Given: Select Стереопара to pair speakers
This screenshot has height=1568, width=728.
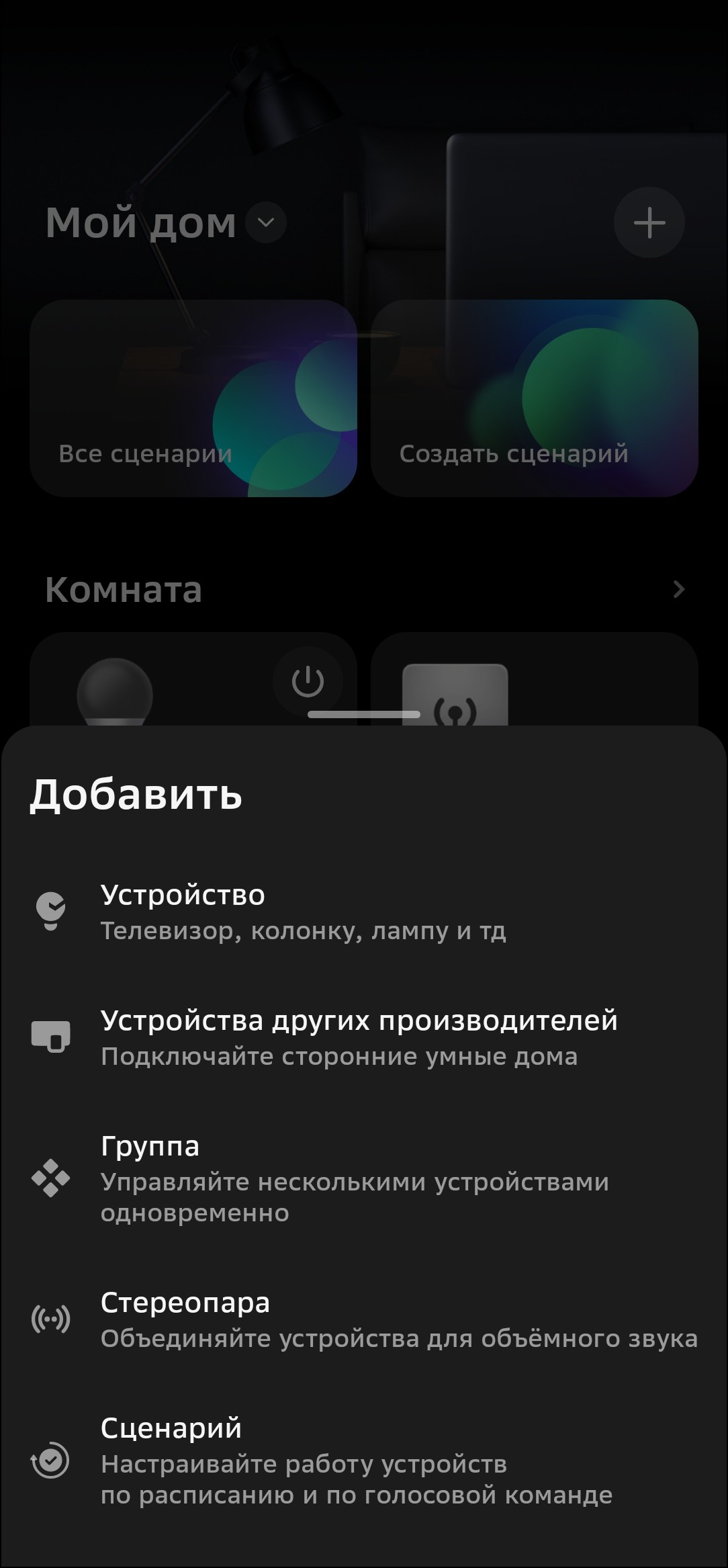Looking at the screenshot, I should click(398, 1319).
